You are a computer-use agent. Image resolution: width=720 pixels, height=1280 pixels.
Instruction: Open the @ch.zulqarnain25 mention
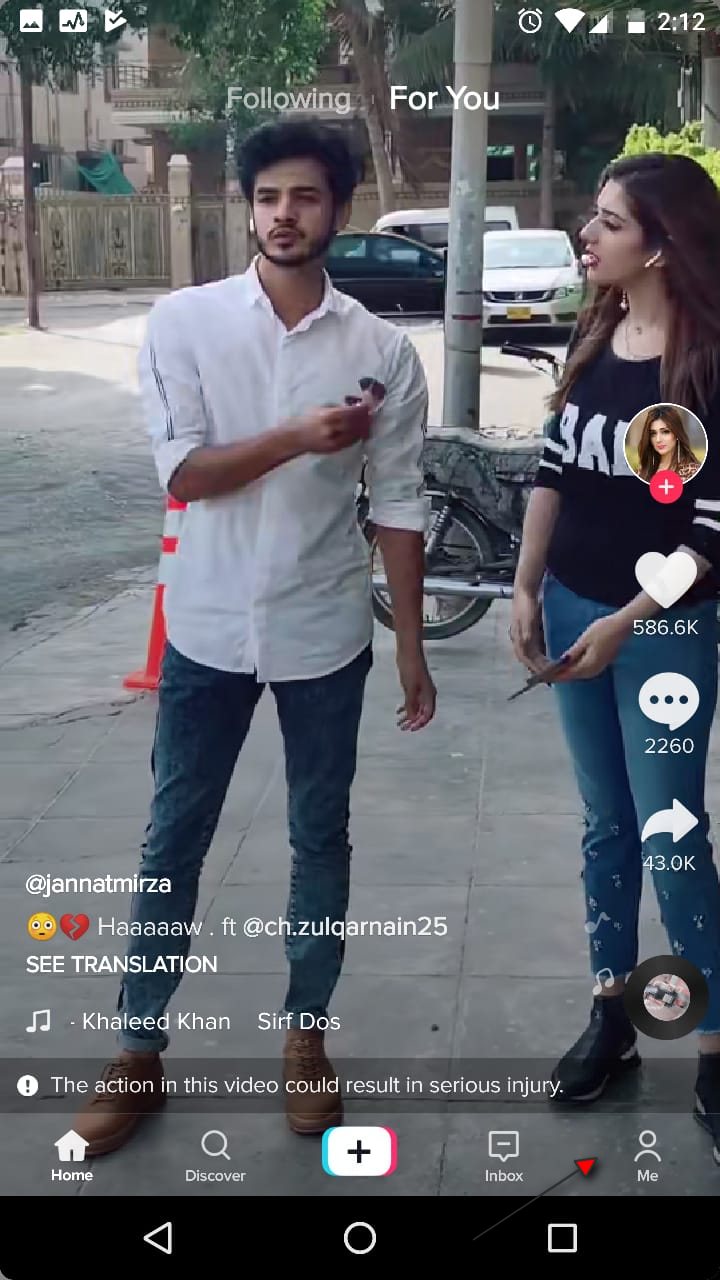(x=345, y=927)
